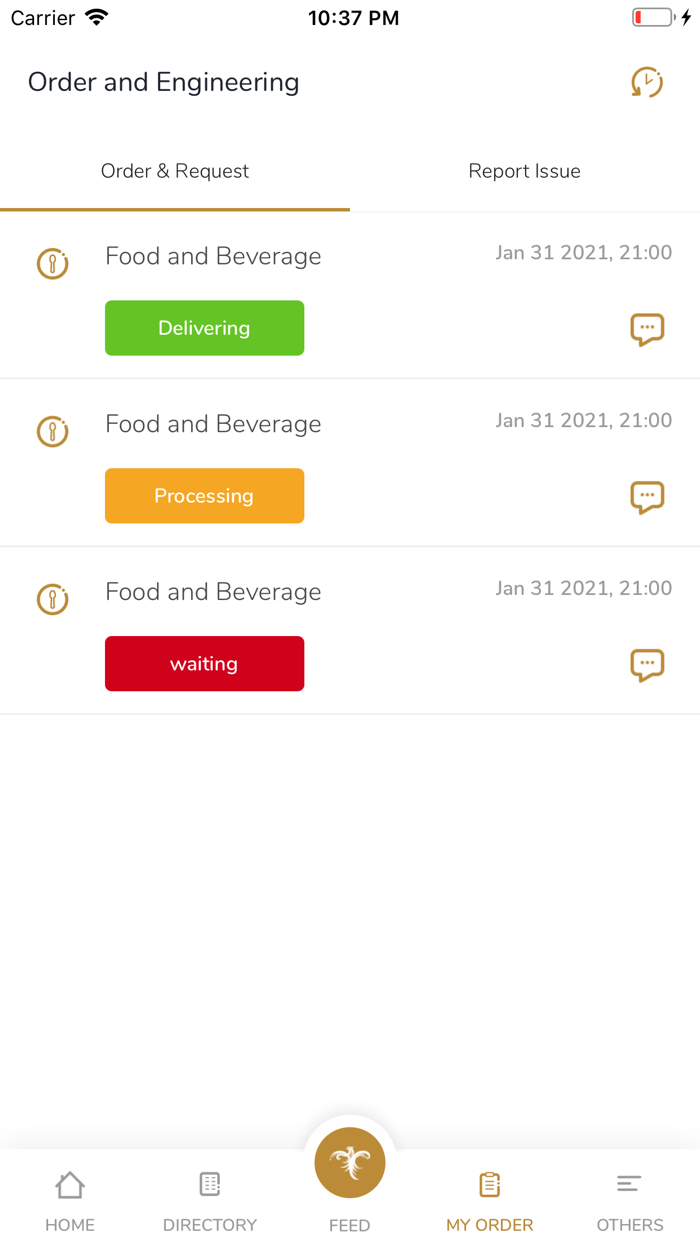Open the Others menu tab
700x1244 pixels.
point(629,1200)
